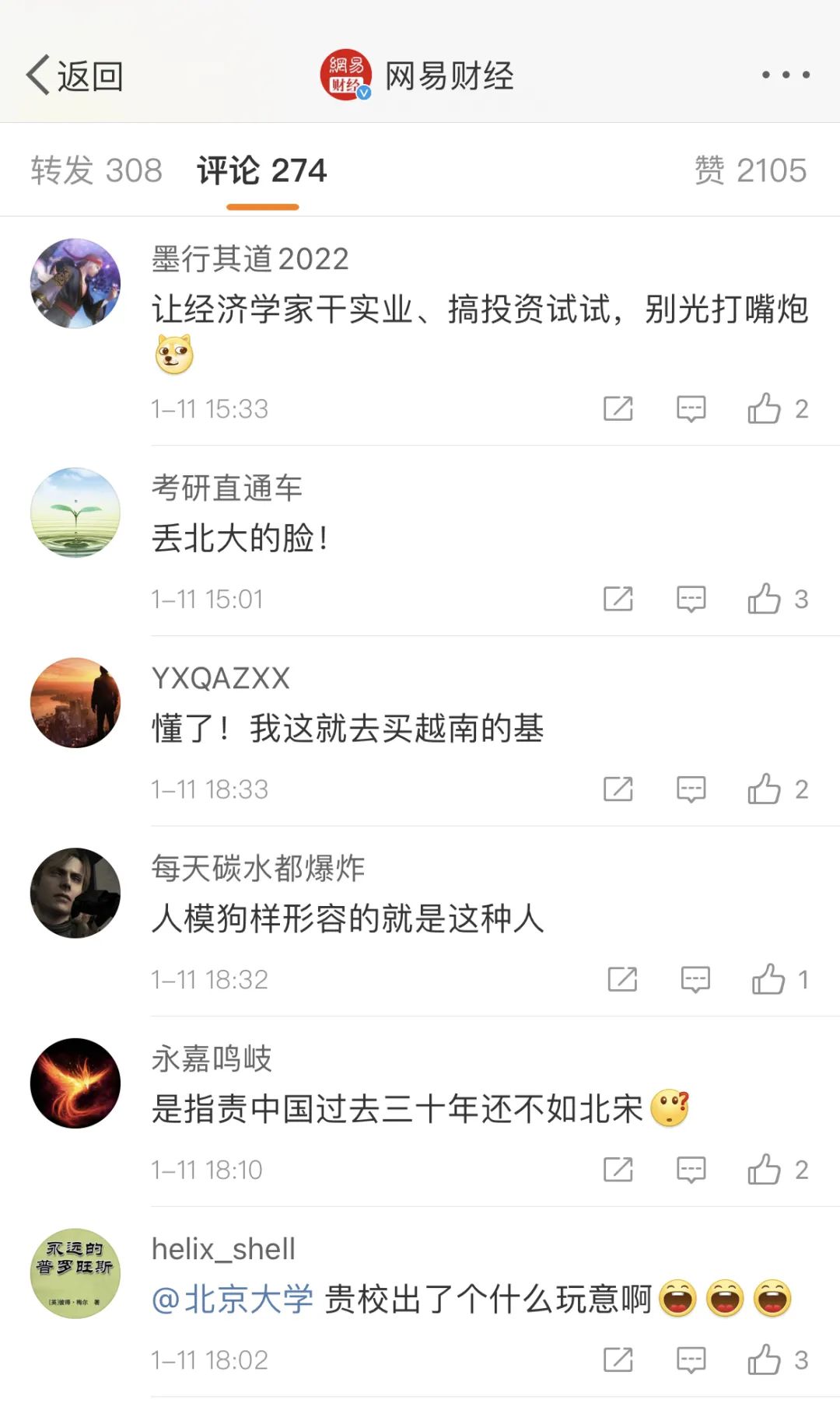Viewport: 840px width, 1410px height.
Task: Reply to 考研直通车's comment
Action: coord(691,599)
